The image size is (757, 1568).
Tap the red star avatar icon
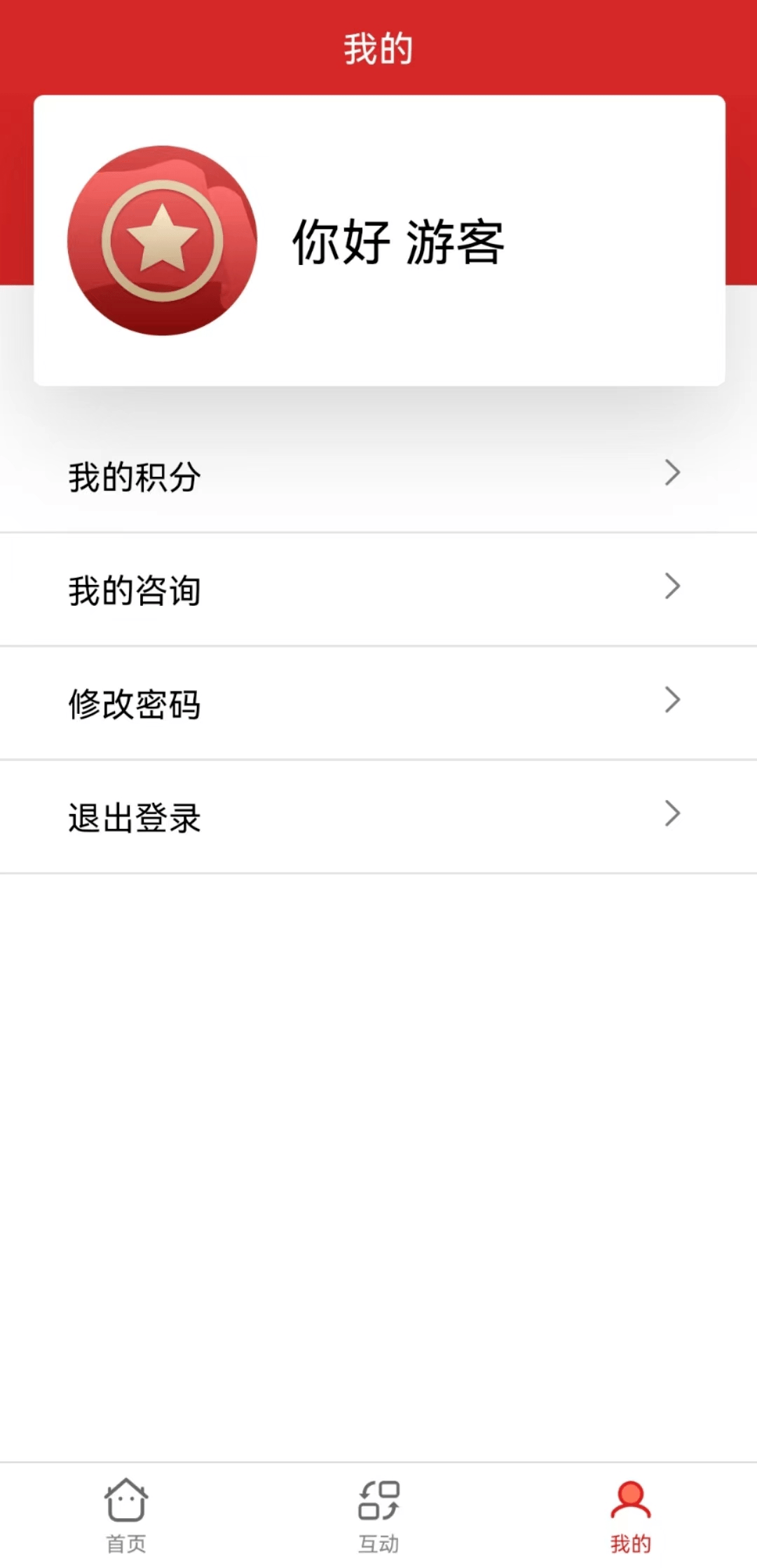161,240
